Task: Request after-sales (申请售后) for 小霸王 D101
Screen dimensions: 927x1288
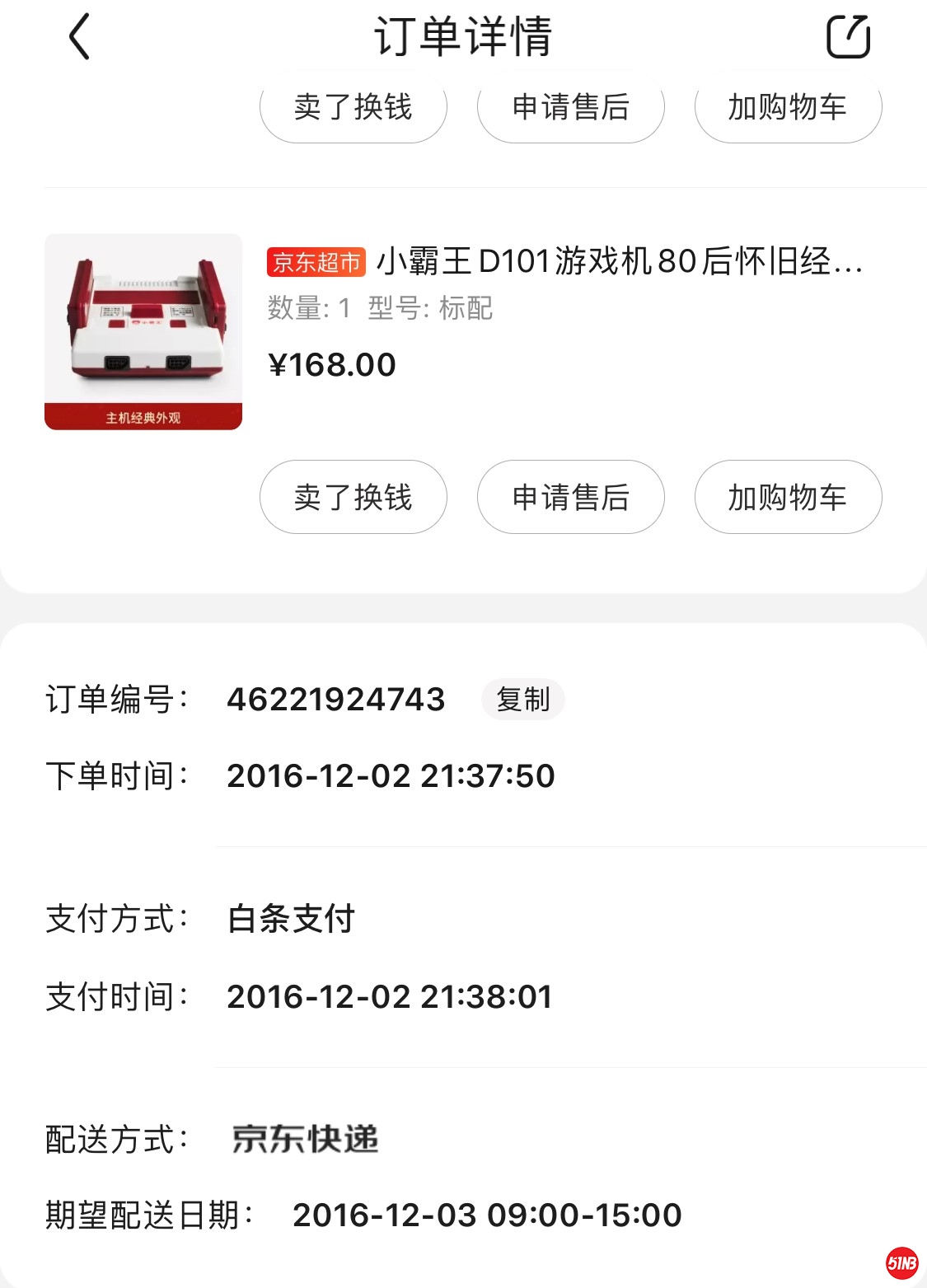Action: click(x=570, y=497)
